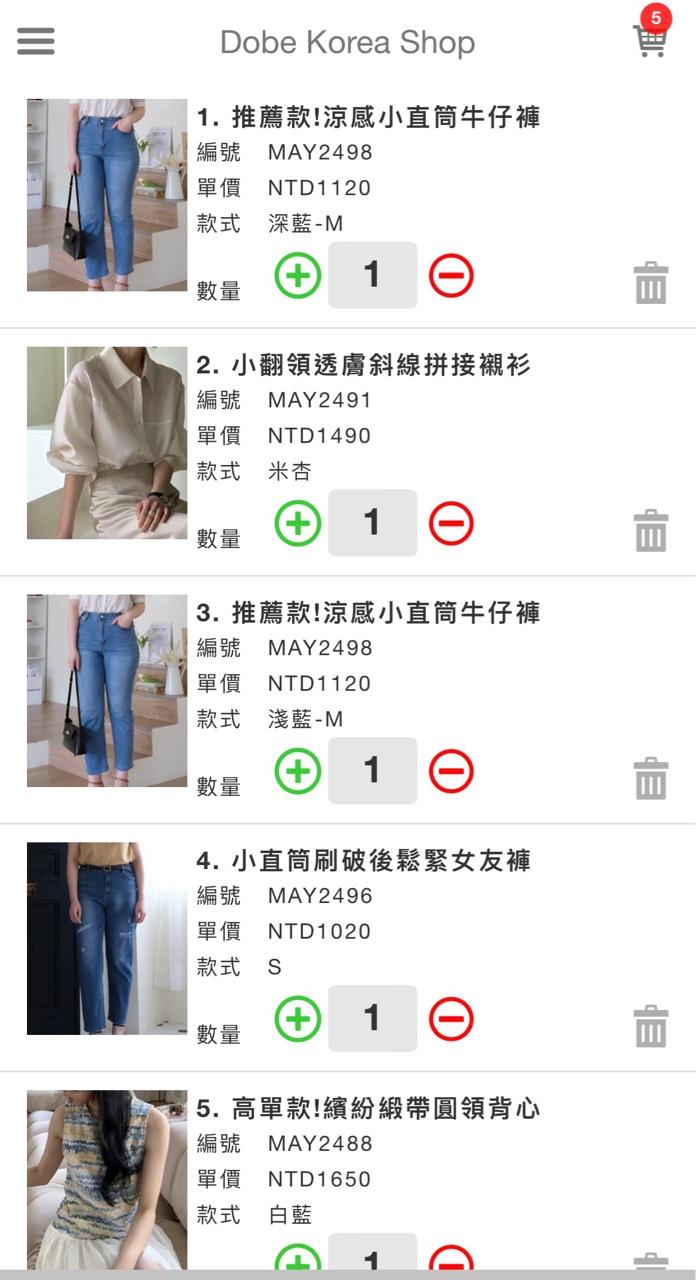696x1280 pixels.
Task: Open the shopping cart icon
Action: point(650,39)
